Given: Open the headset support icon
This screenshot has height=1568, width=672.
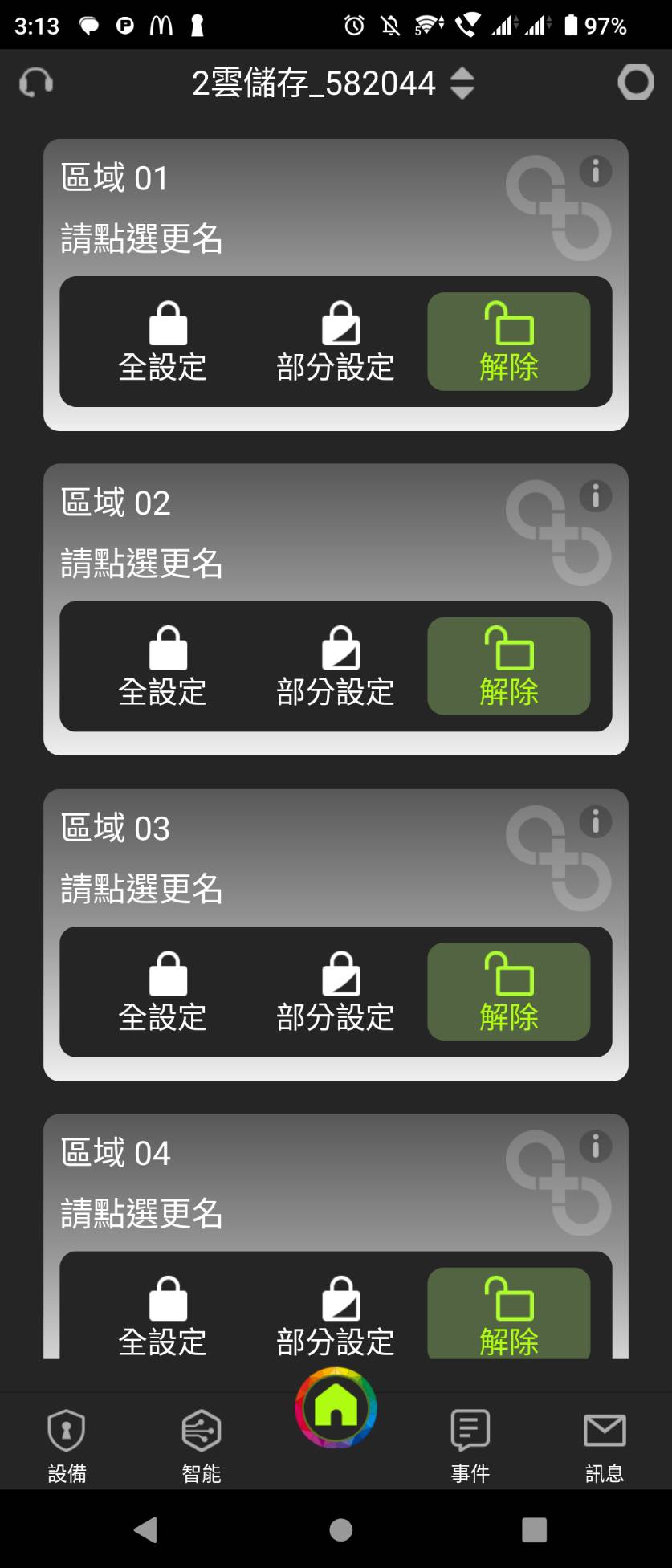Looking at the screenshot, I should tap(36, 82).
